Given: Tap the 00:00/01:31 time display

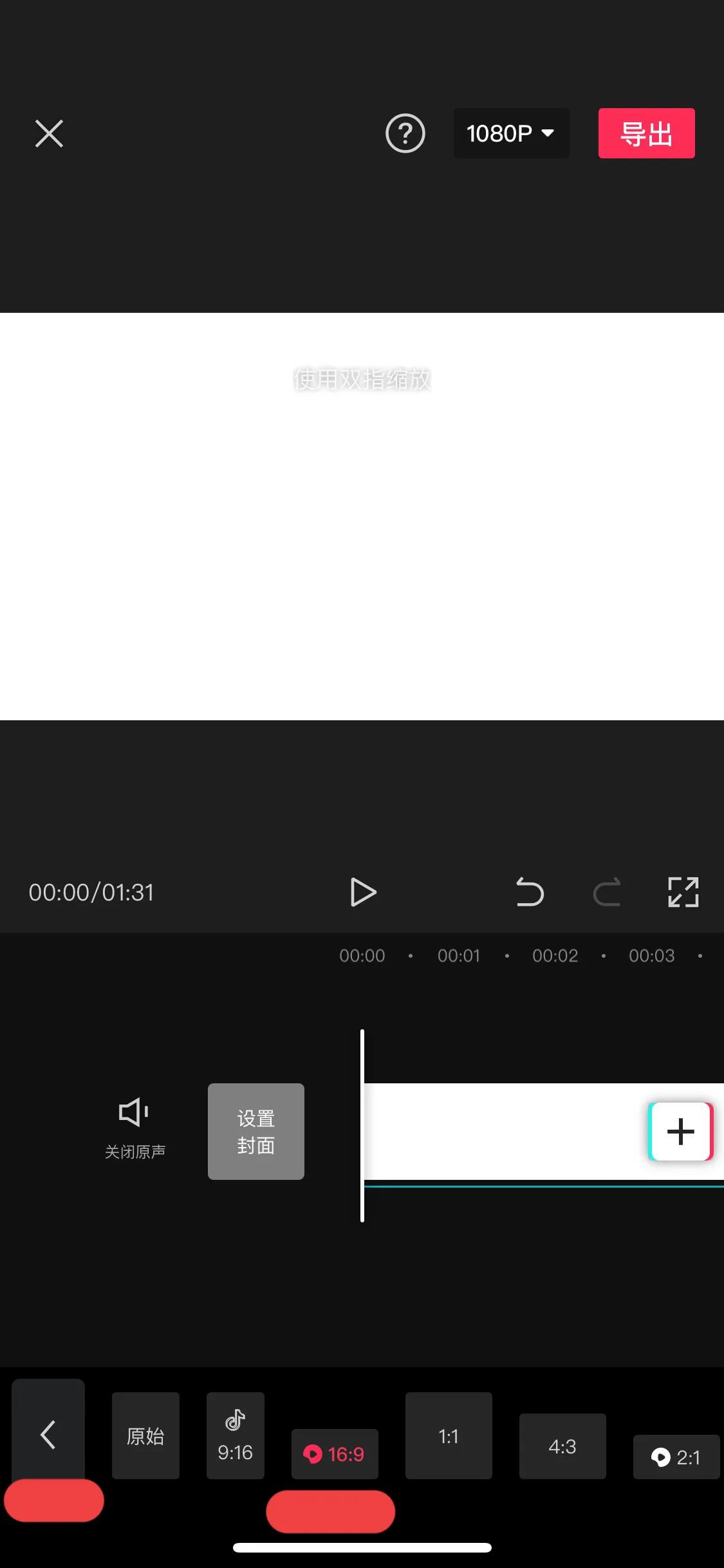Looking at the screenshot, I should click(91, 892).
